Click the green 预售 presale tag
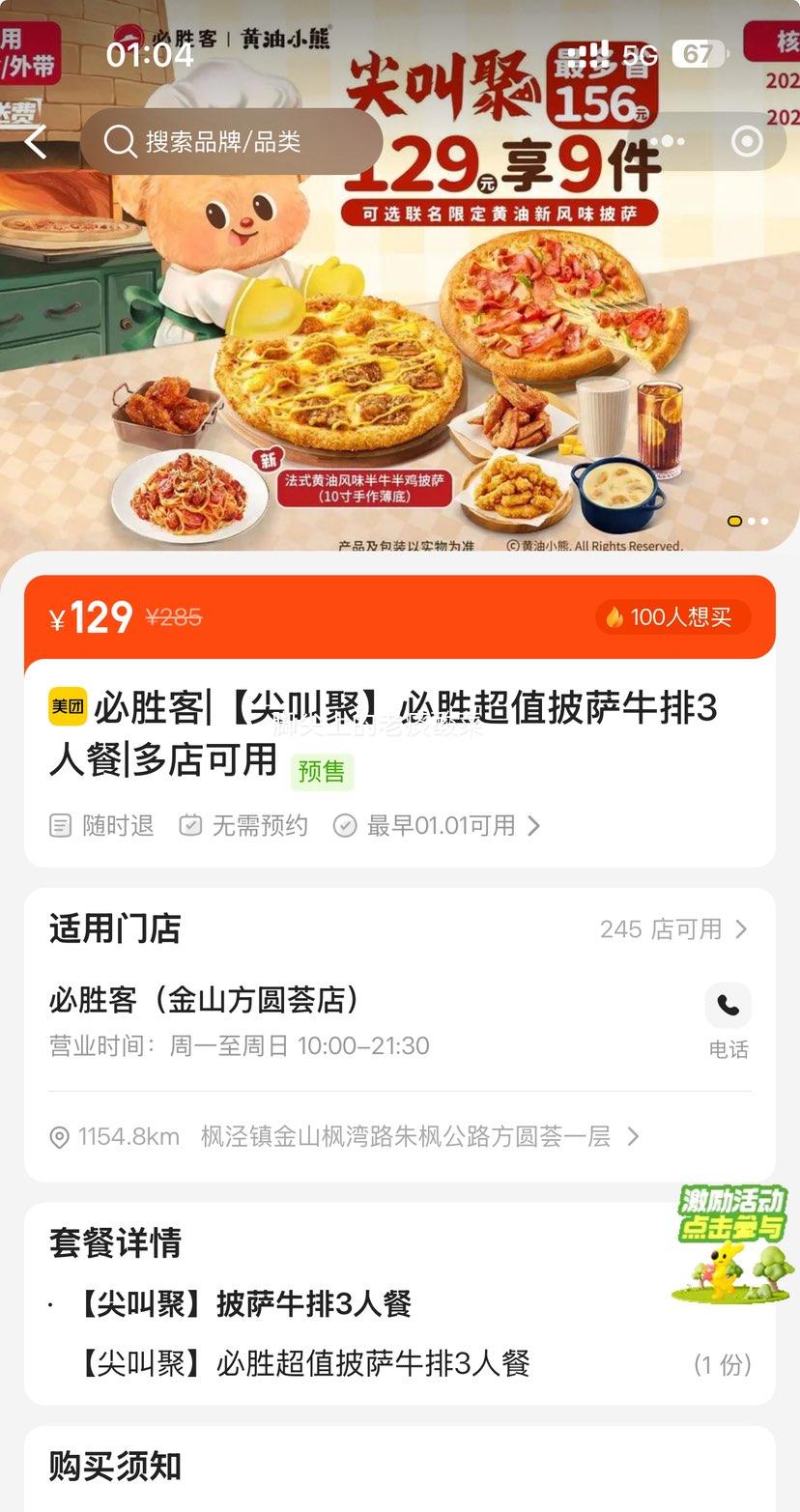The width and height of the screenshot is (800, 1512). [323, 772]
